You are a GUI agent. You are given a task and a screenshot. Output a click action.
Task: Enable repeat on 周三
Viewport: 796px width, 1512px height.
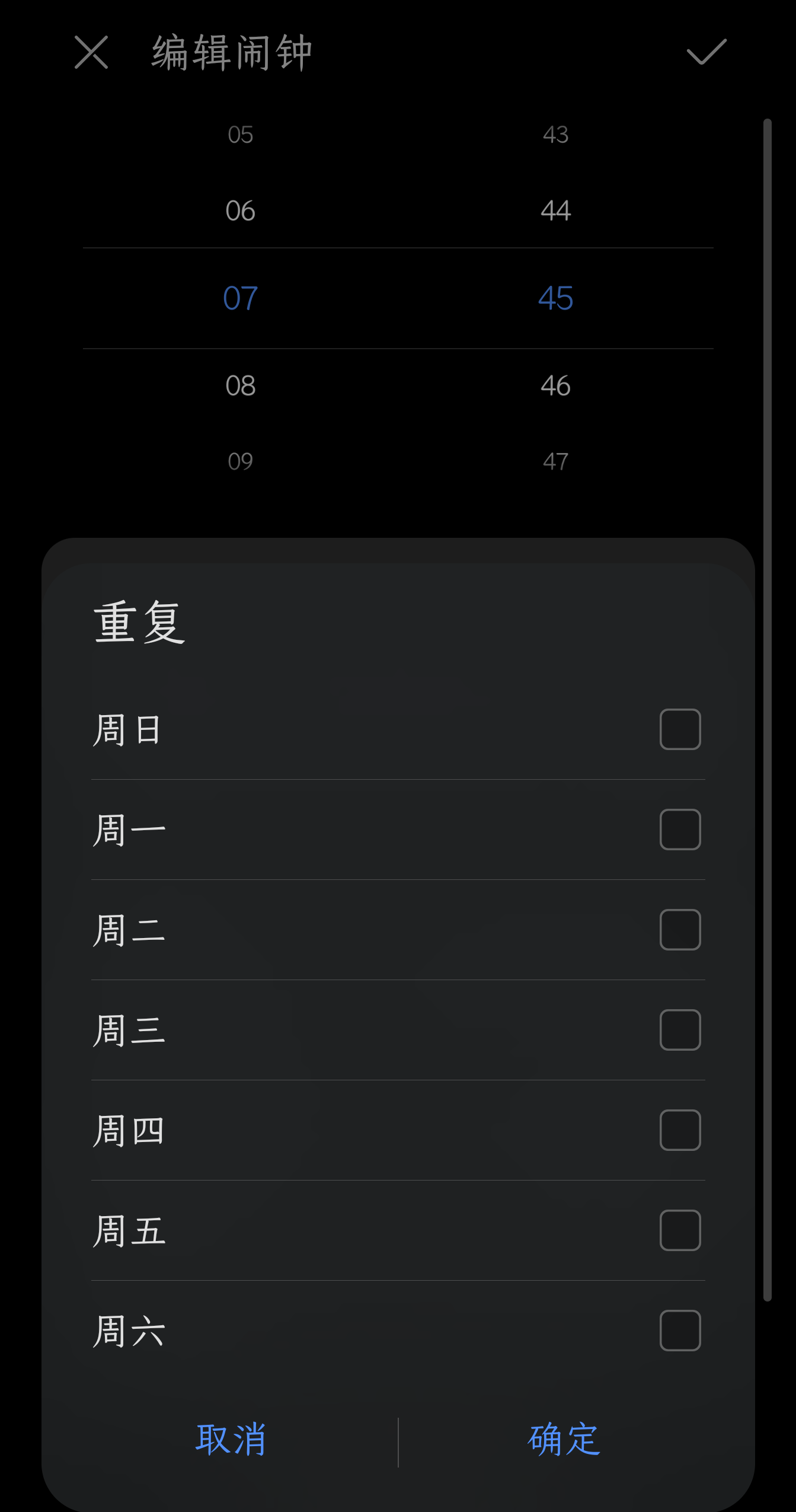(680, 1030)
